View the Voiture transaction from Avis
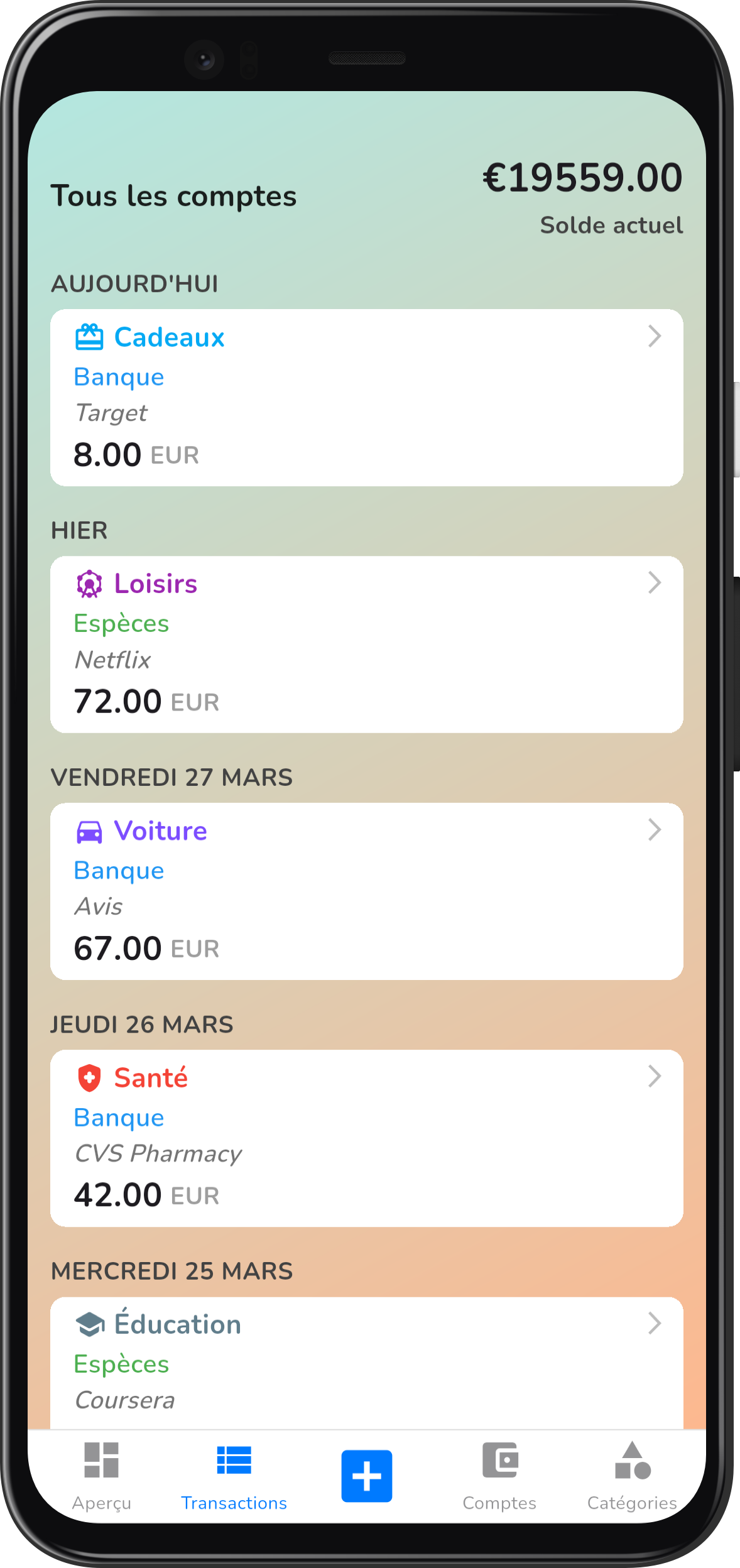Image resolution: width=740 pixels, height=1568 pixels. coord(366,891)
